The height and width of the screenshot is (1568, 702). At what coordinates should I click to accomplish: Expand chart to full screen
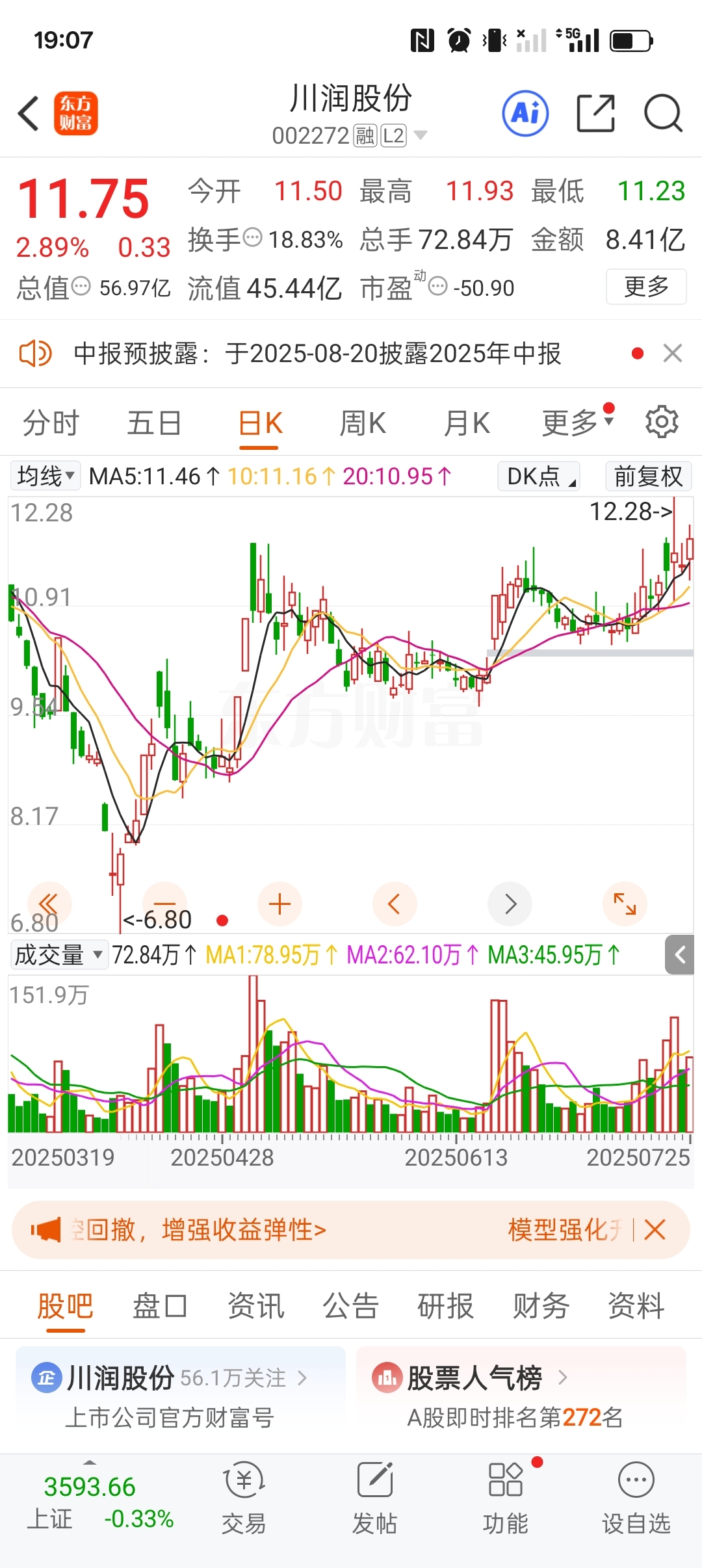coord(625,904)
